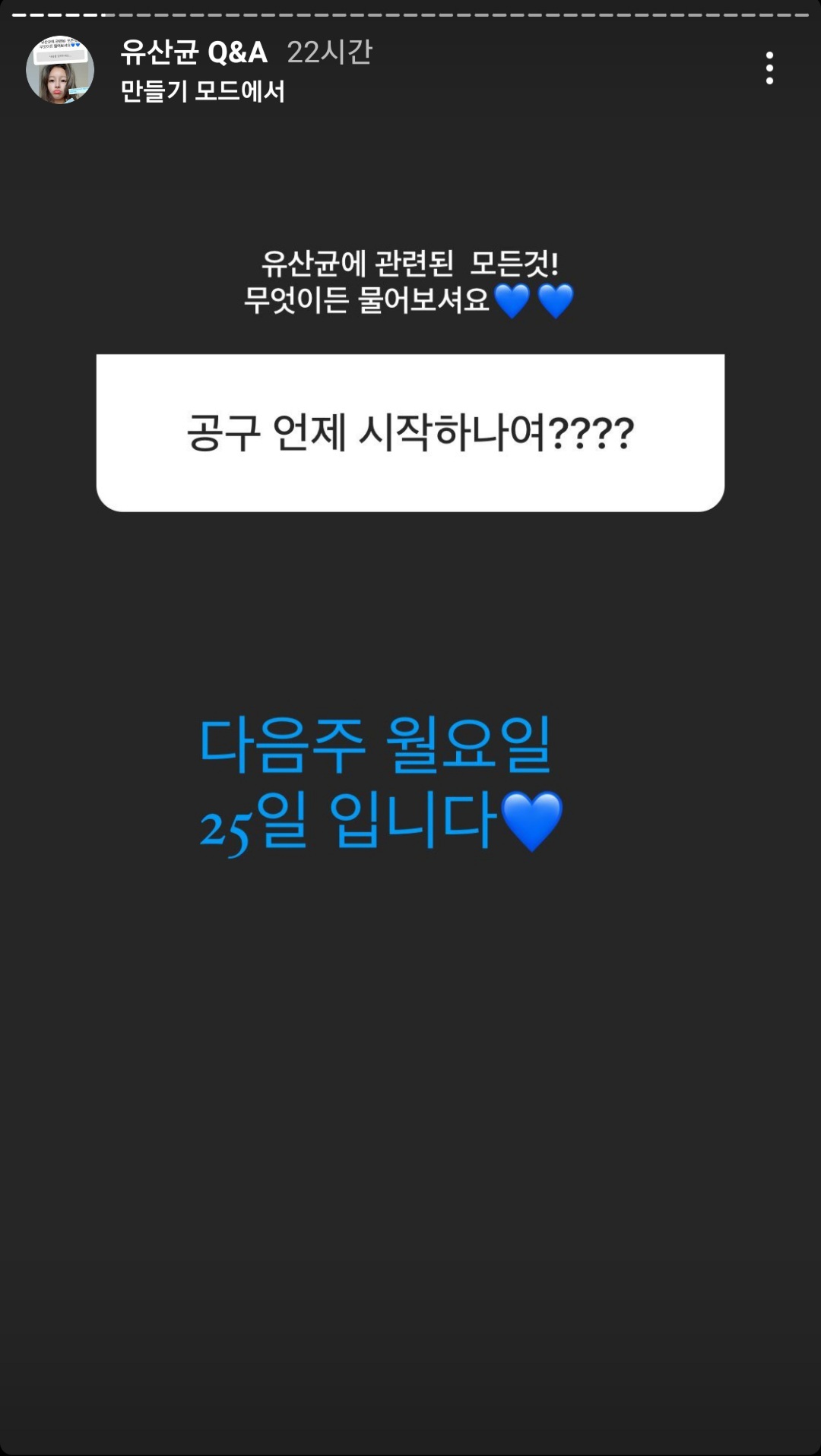The width and height of the screenshot is (821, 1456).
Task: Open the story overflow menu
Action: coord(769,68)
